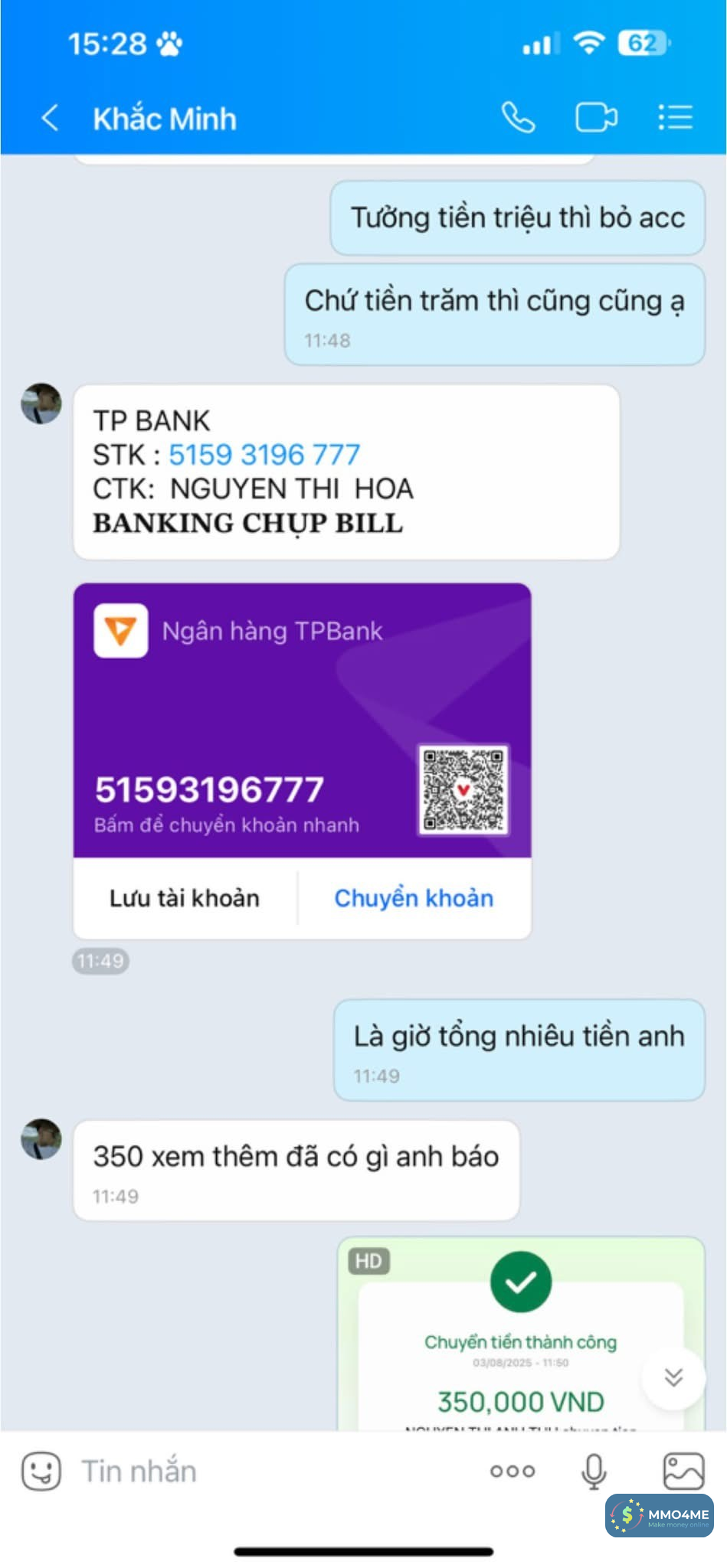Open the photo gallery picker
Image resolution: width=727 pixels, height=1568 pixels.
click(683, 1471)
